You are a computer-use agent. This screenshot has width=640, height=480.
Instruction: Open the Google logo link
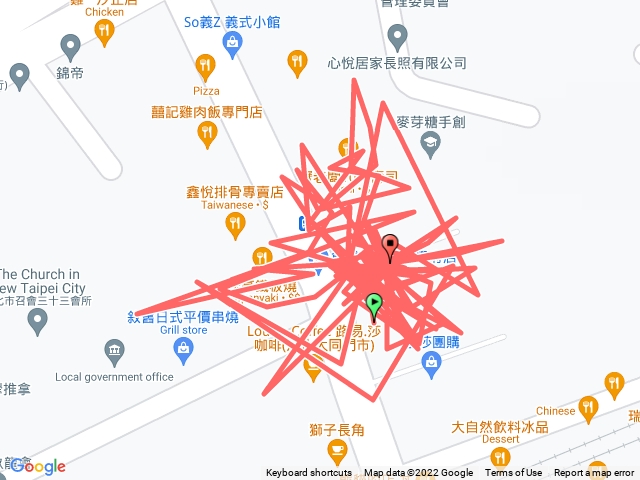tap(38, 465)
